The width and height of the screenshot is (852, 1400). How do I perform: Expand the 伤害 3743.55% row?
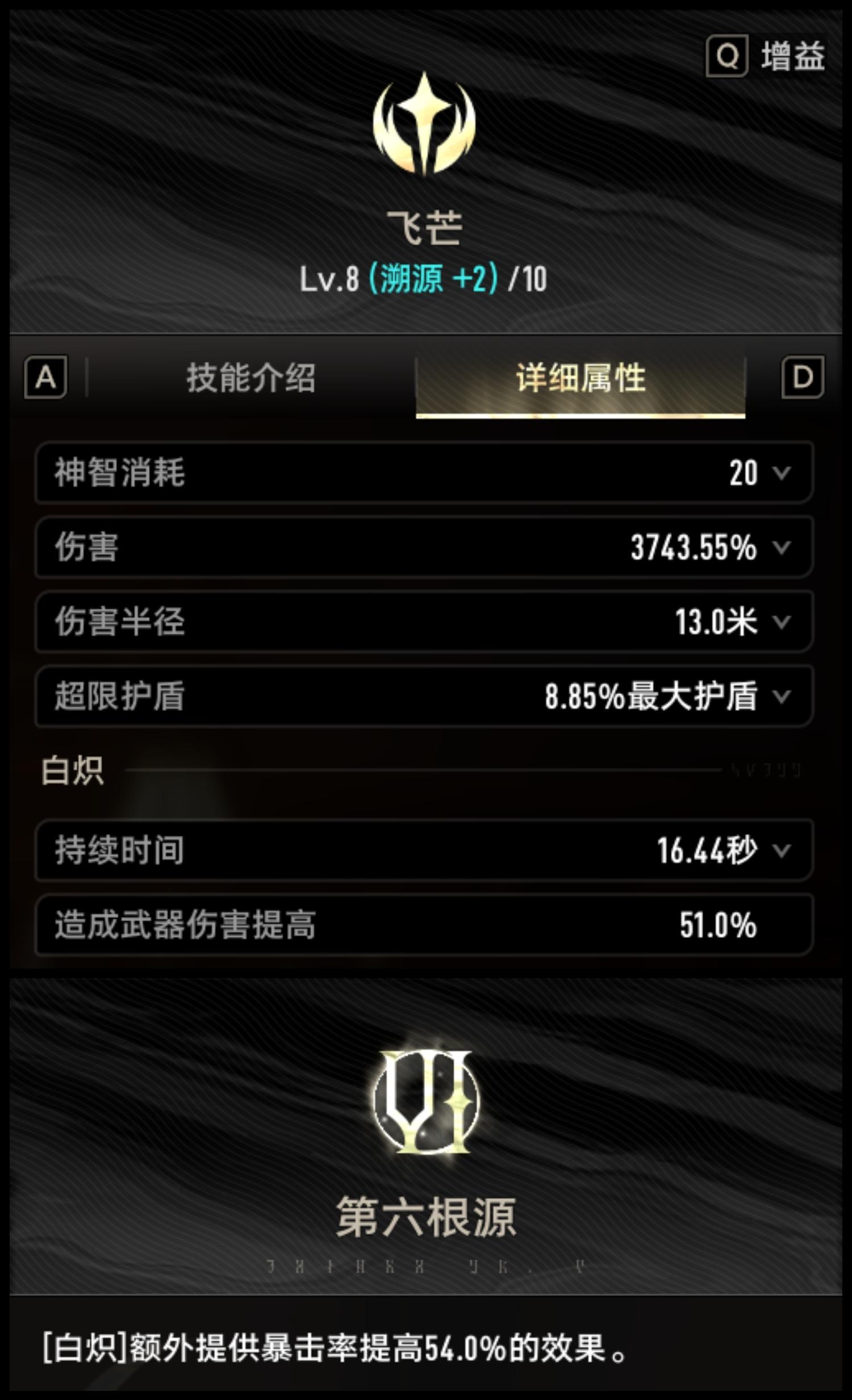coord(782,548)
